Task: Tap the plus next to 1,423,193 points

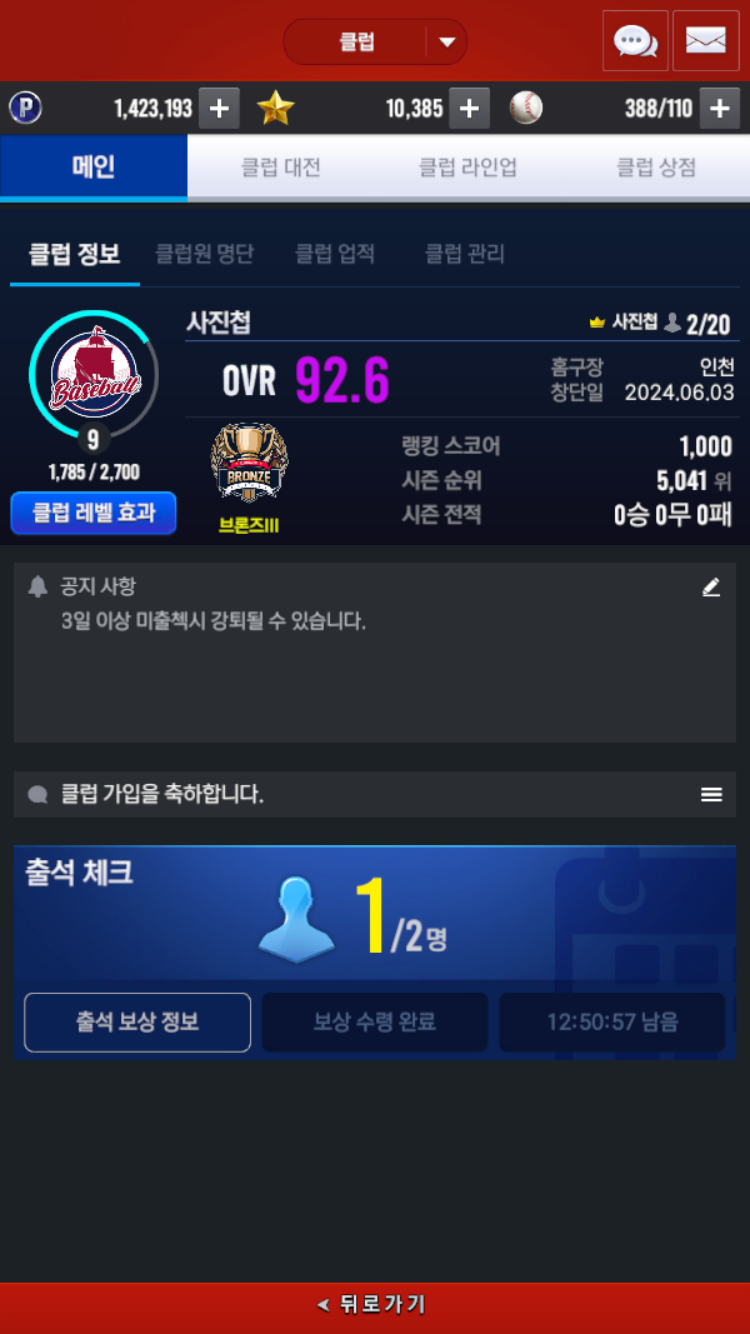Action: click(x=219, y=108)
